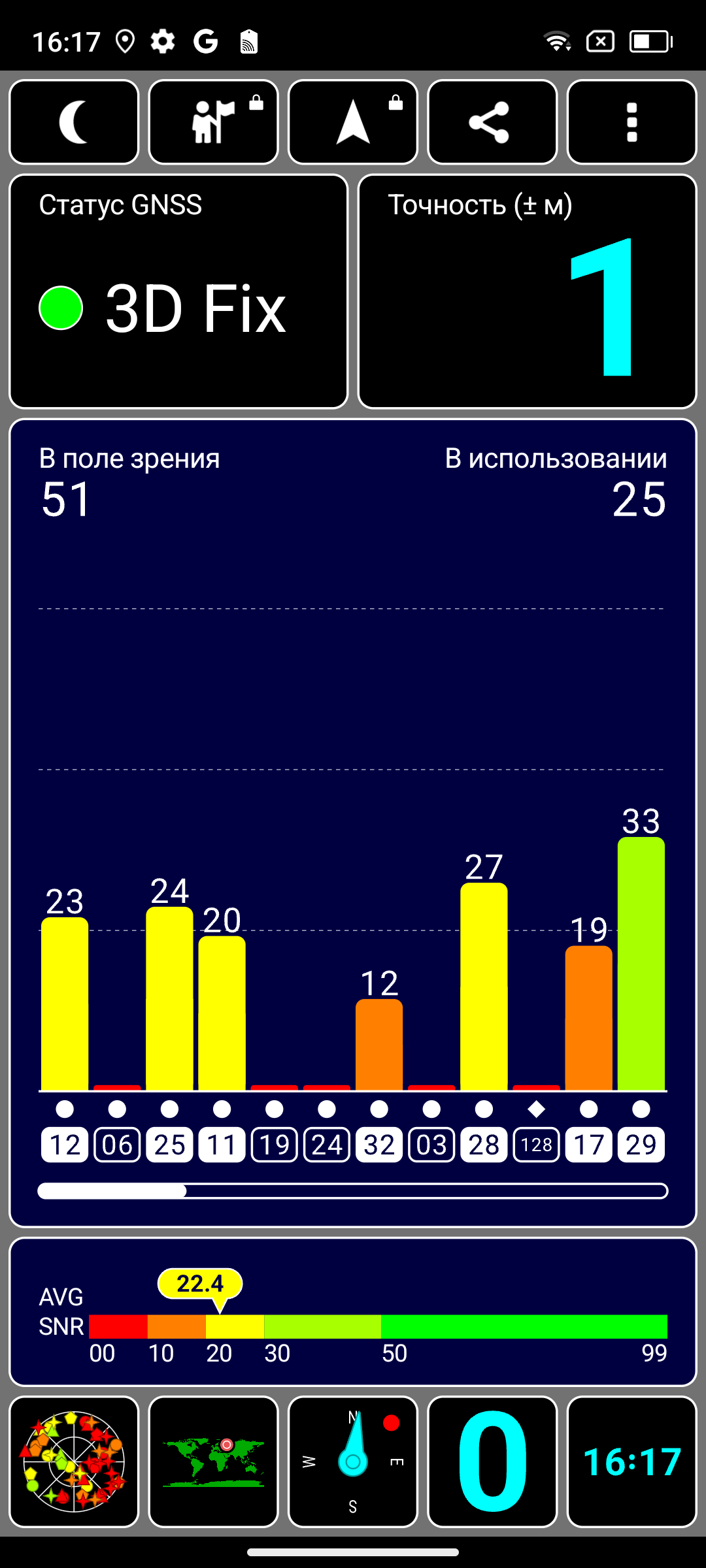
Task: Open the three-dot overflow menu
Action: click(632, 122)
